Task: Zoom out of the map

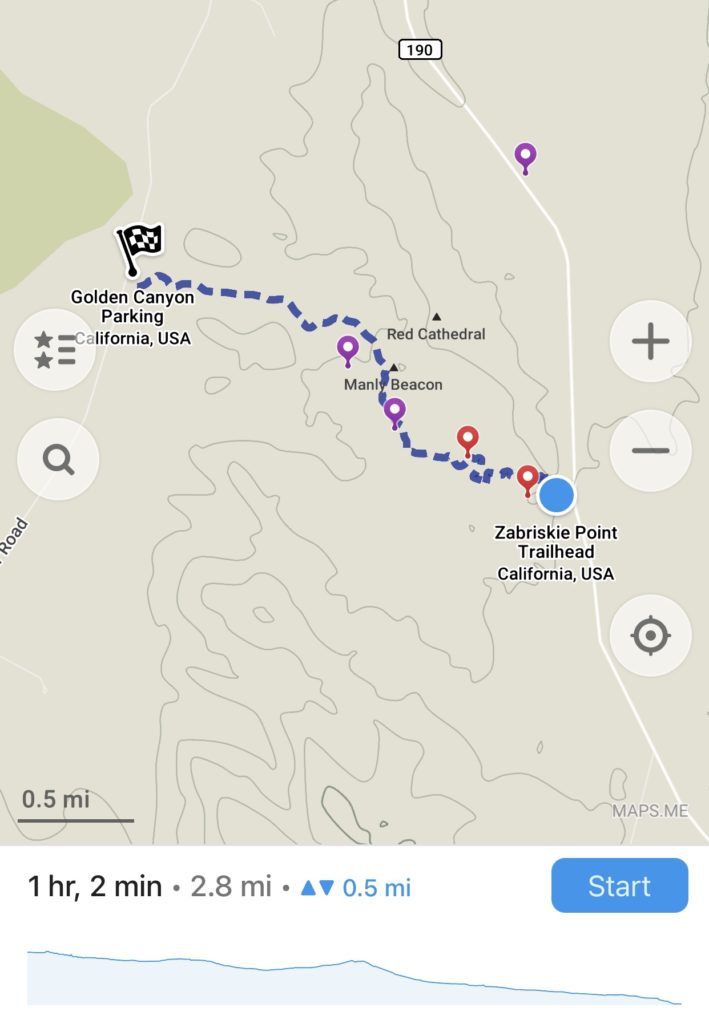Action: tap(650, 451)
